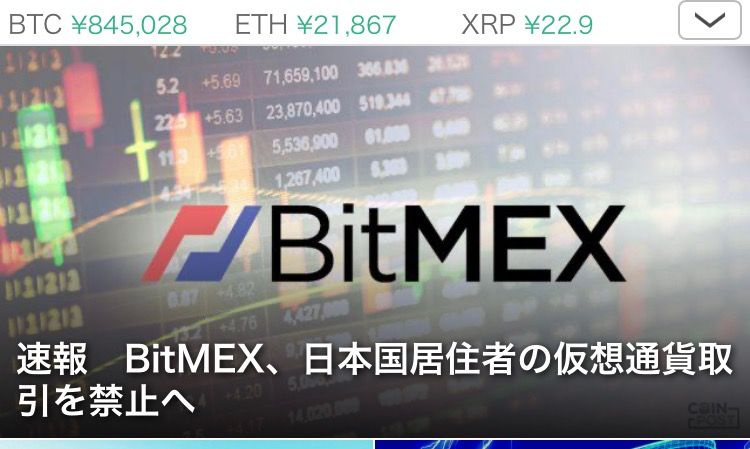Open the BitMEX breaking news article
Image resolution: width=750 pixels, height=449 pixels.
click(x=375, y=380)
